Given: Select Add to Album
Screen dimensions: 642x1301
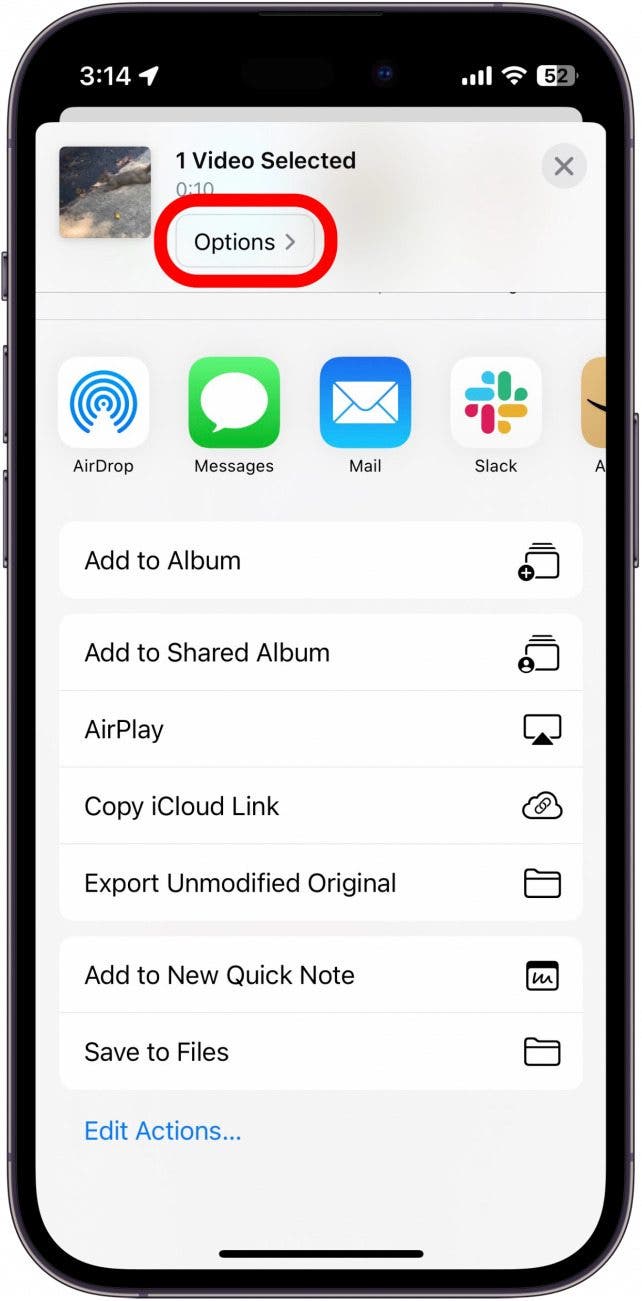Looking at the screenshot, I should coord(320,560).
